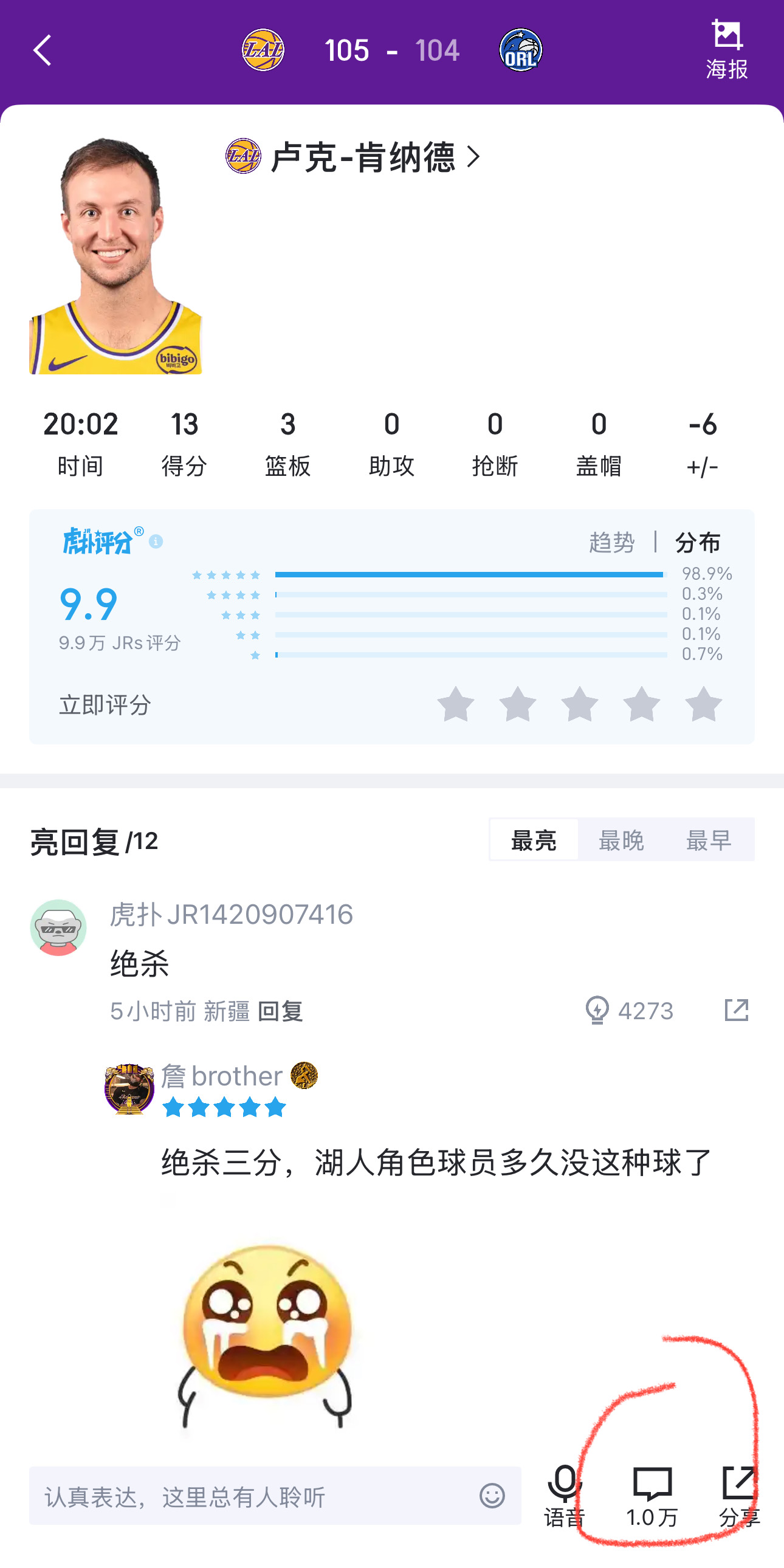View all 1.0万 comments
Image resolution: width=784 pixels, height=1568 pixels.
point(652,1496)
